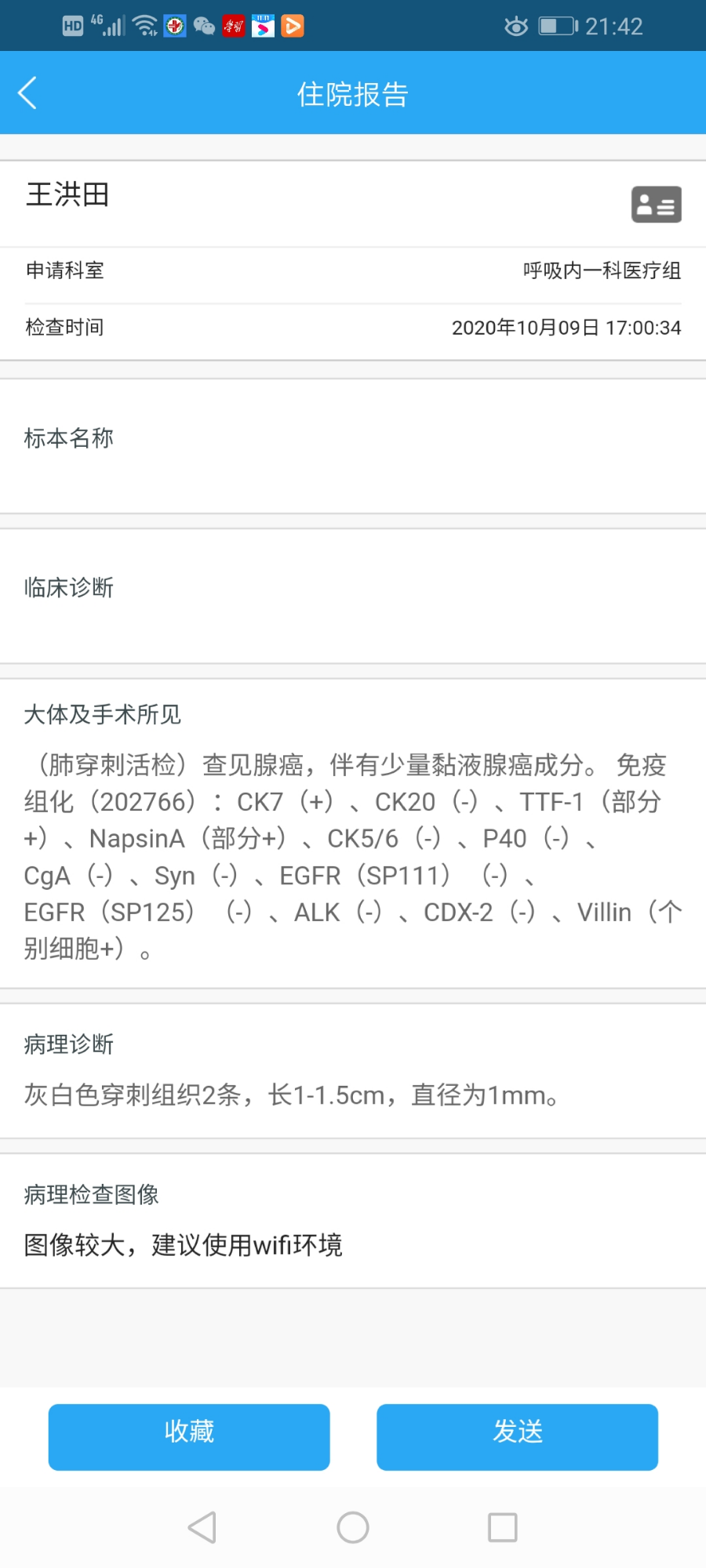Tap 发送 to send the report
This screenshot has height=1568, width=706.
[x=517, y=1436]
